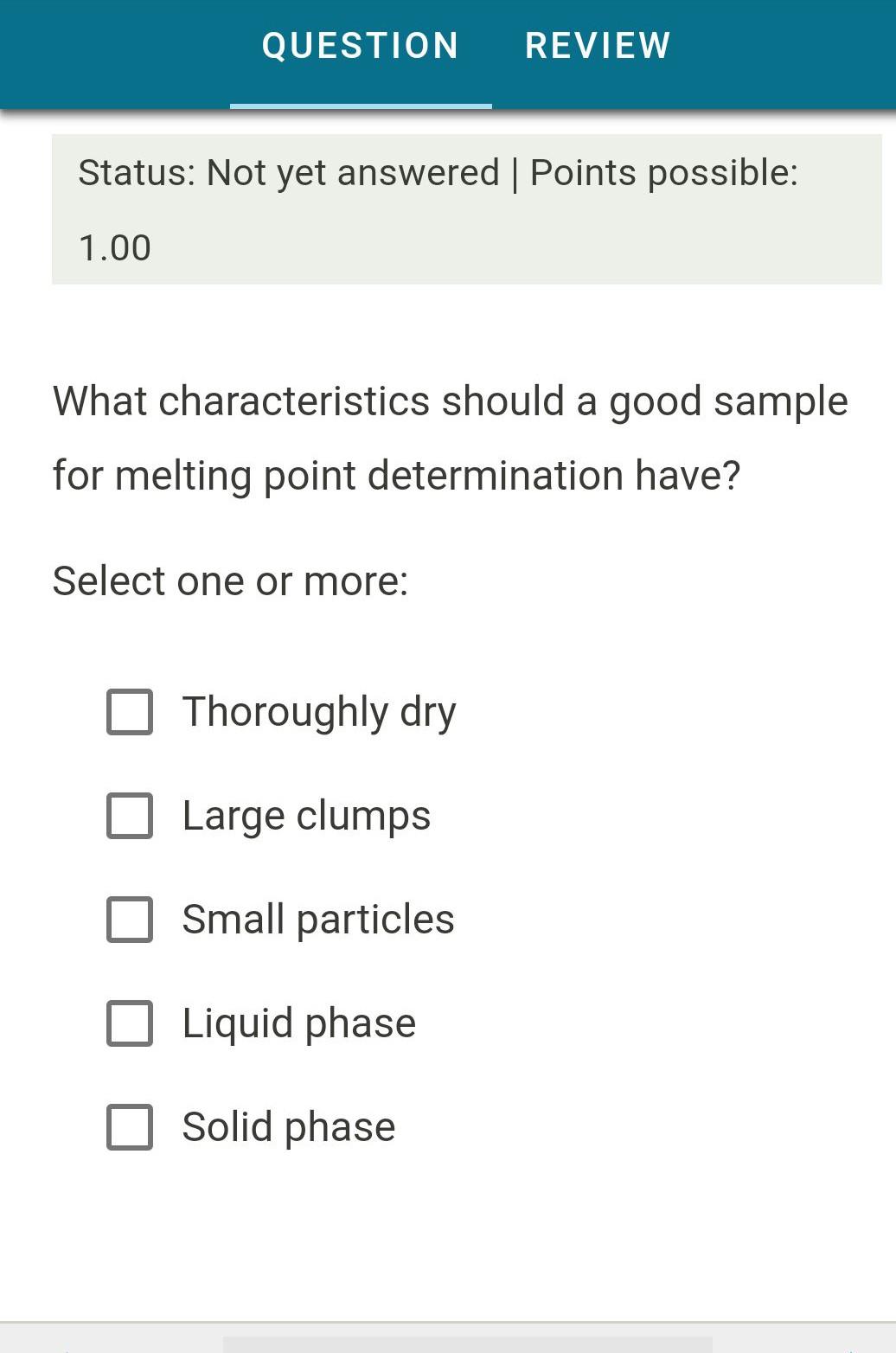The height and width of the screenshot is (1353, 896).
Task: Mark the "Solid phase" checkbox
Action: (x=129, y=1126)
